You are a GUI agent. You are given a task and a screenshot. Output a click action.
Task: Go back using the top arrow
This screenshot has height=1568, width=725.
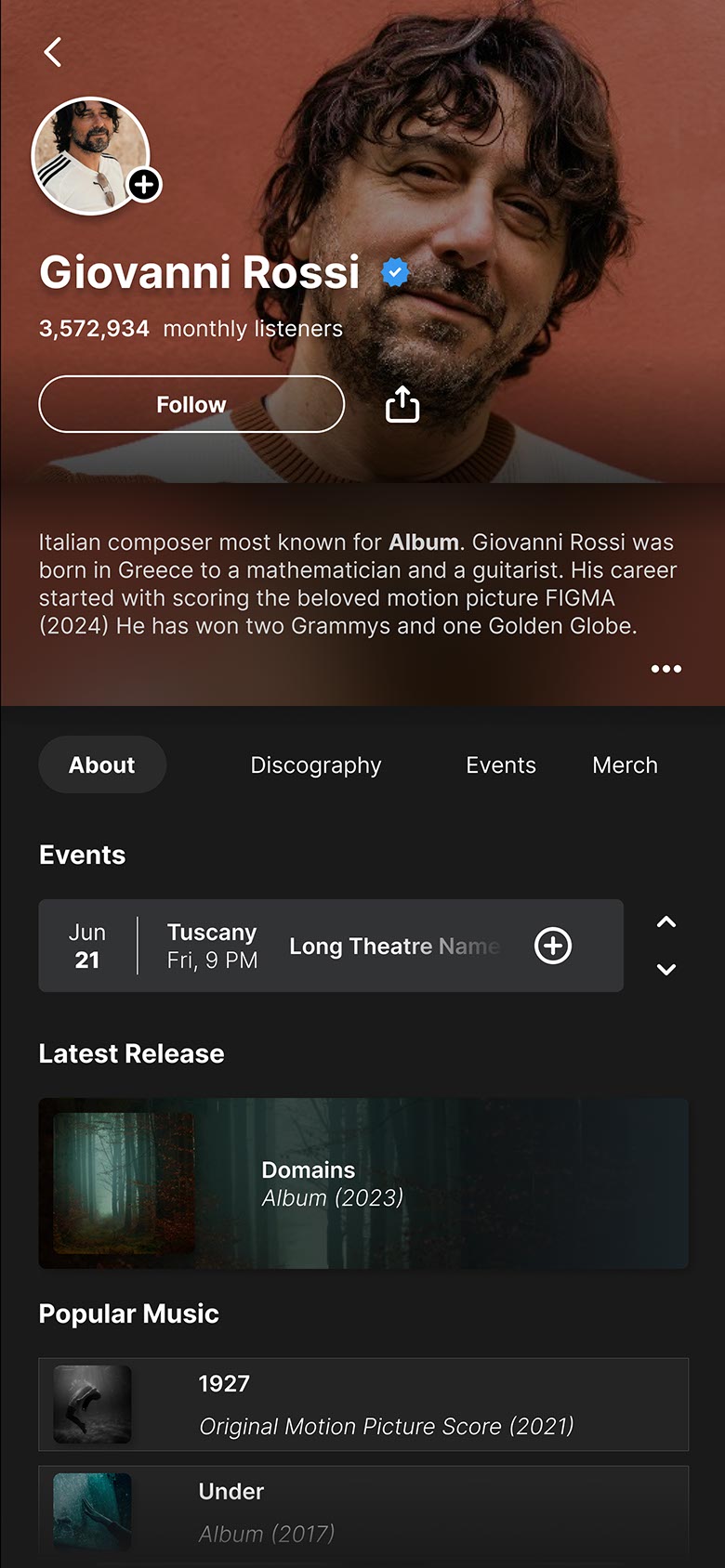point(53,52)
